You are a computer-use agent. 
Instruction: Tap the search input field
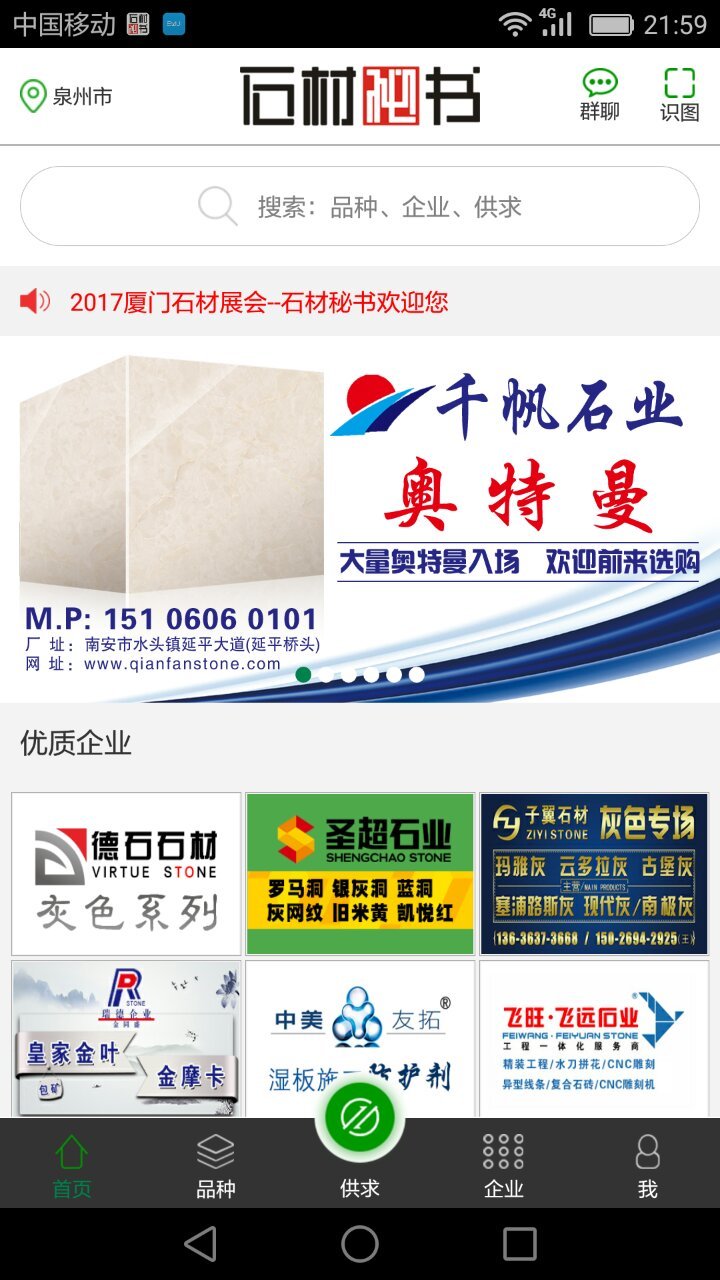tap(360, 206)
